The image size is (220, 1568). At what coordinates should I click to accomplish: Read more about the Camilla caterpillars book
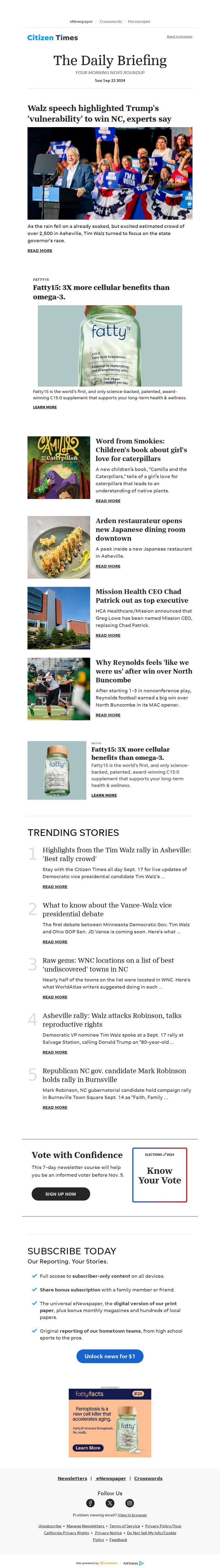click(x=108, y=501)
